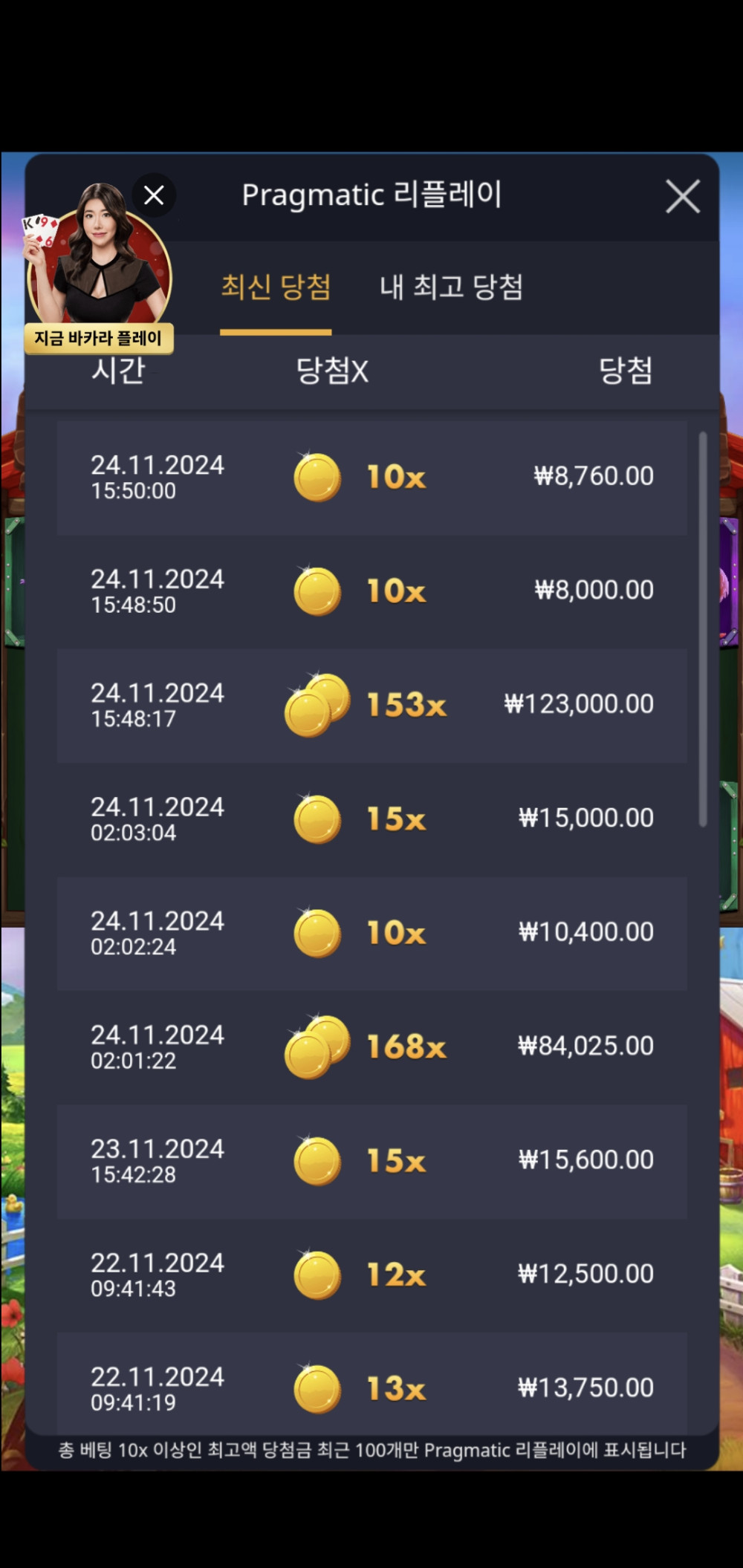Viewport: 743px width, 1568px height.
Task: Open the 지금 바카라 플레이 promo
Action: click(x=99, y=275)
